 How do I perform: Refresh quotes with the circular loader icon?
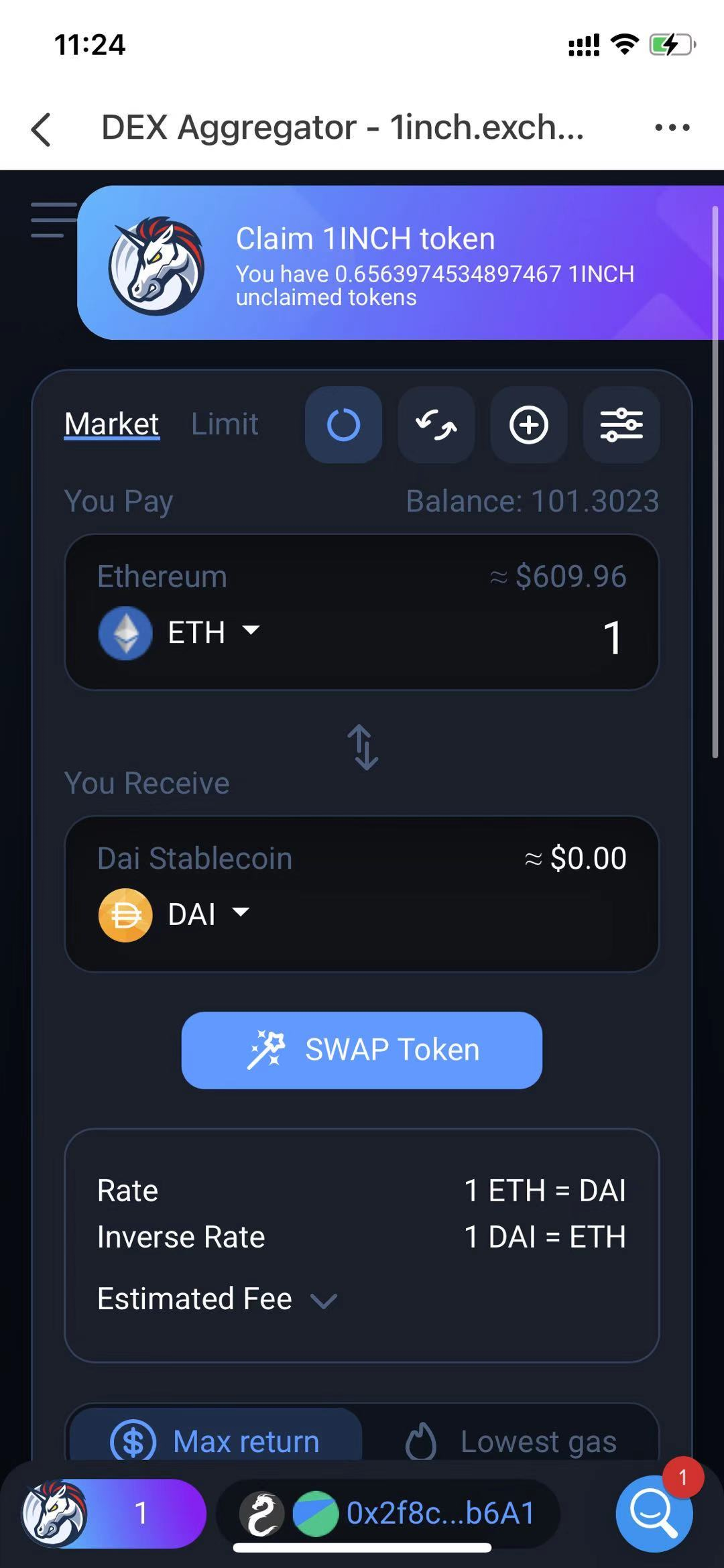pyautogui.click(x=343, y=425)
